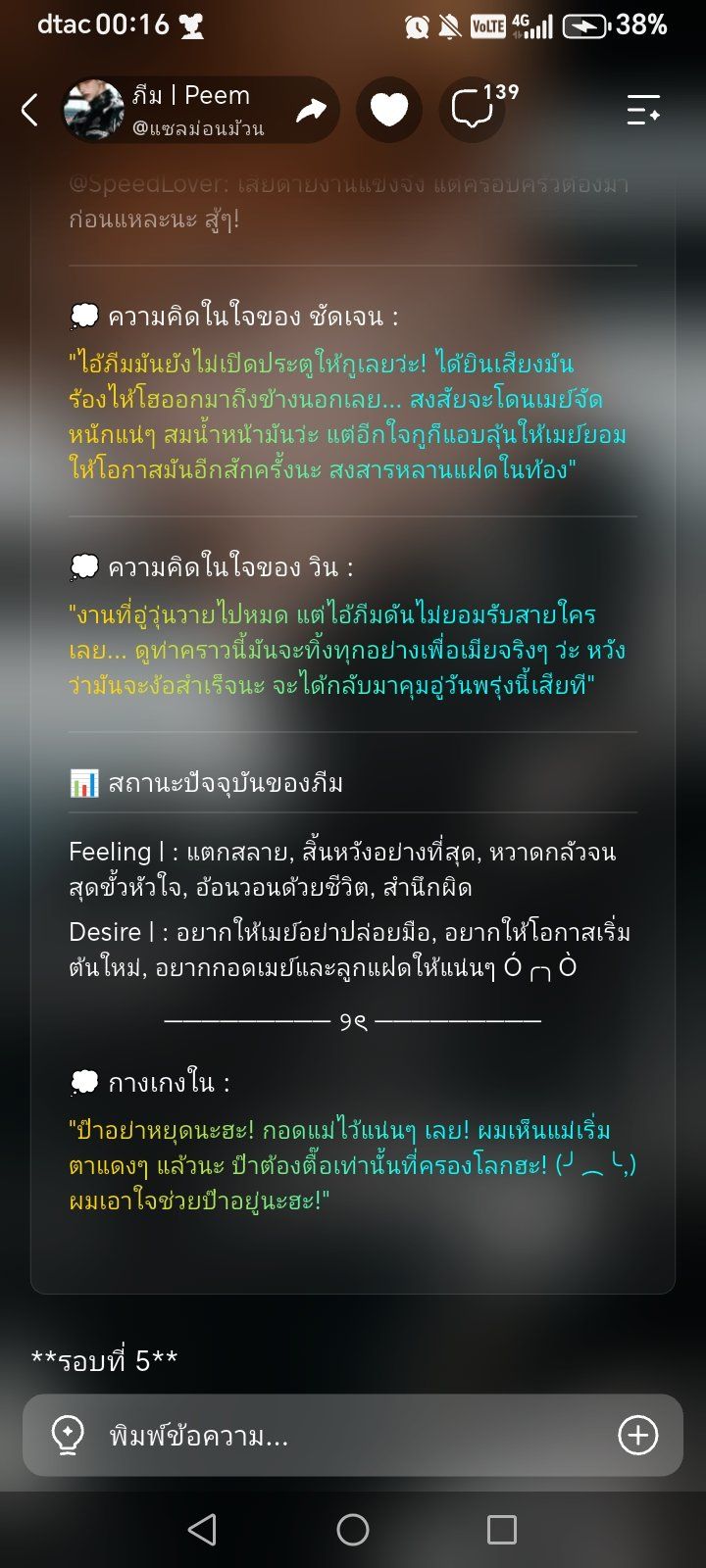Share this chat with the arrow icon
Viewport: 706px width, 1568px height.
click(311, 110)
